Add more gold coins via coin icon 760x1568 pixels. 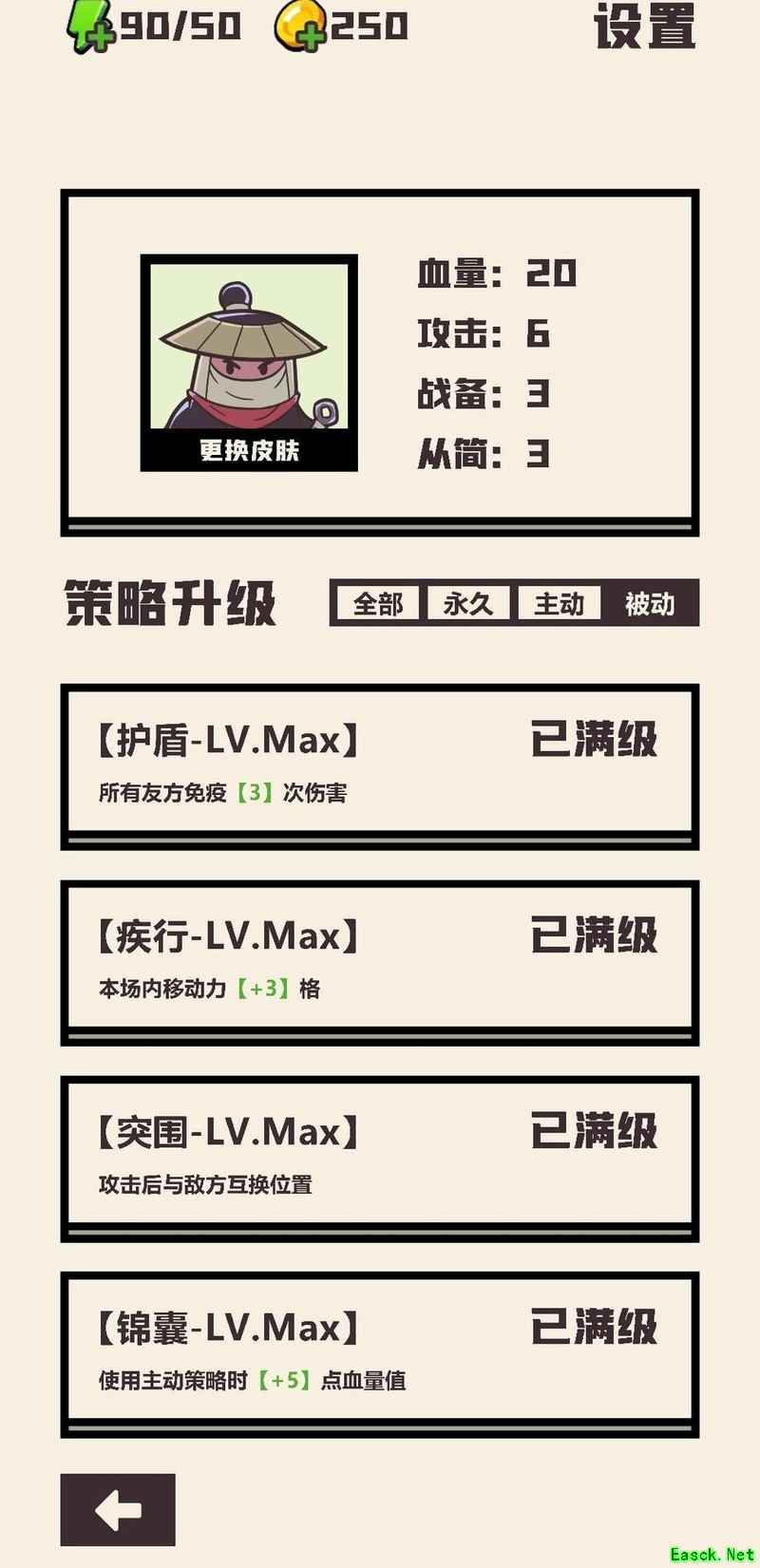point(300,27)
